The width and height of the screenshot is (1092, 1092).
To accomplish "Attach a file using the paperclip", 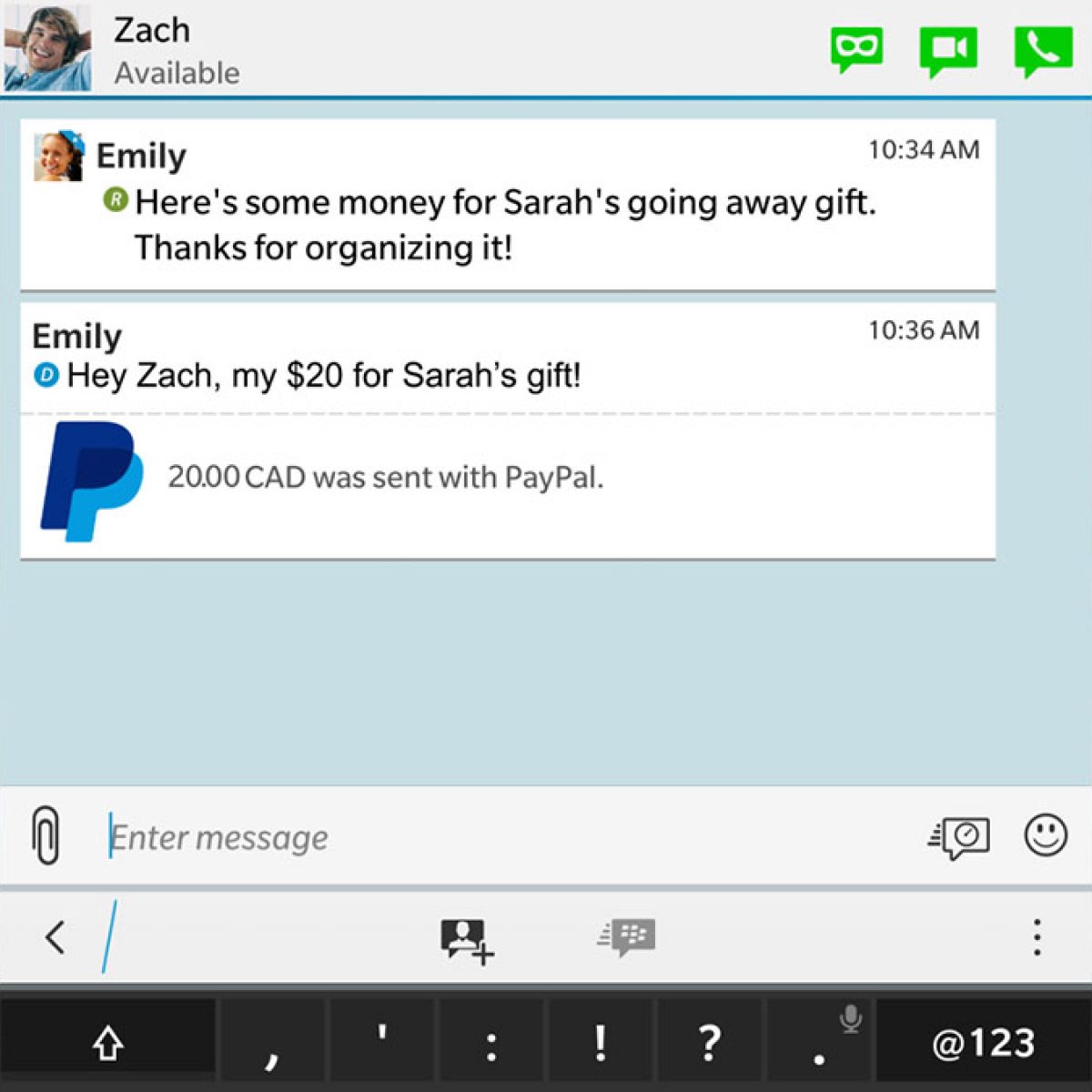I will click(45, 834).
